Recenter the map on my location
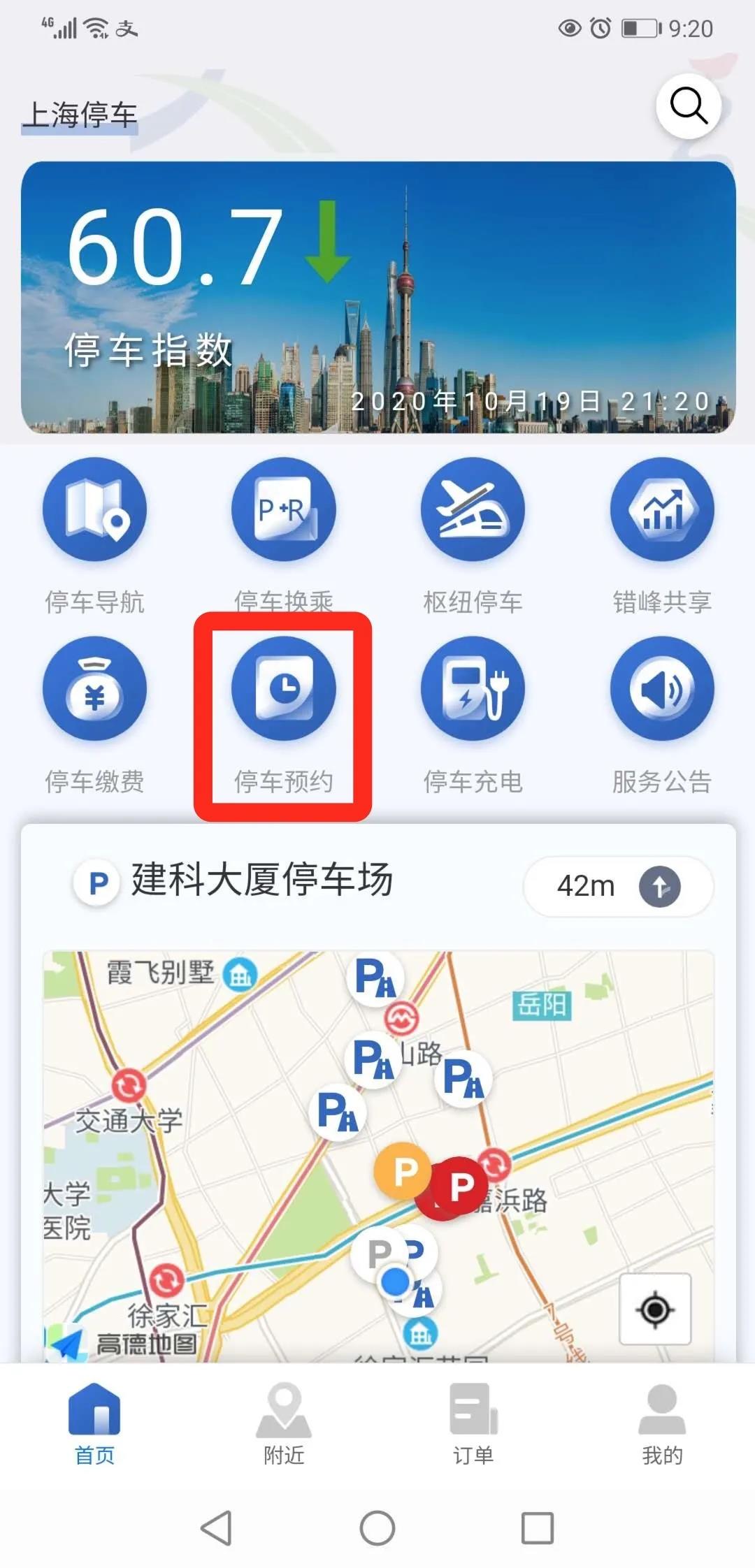Viewport: 755px width, 1568px height. tap(655, 1309)
